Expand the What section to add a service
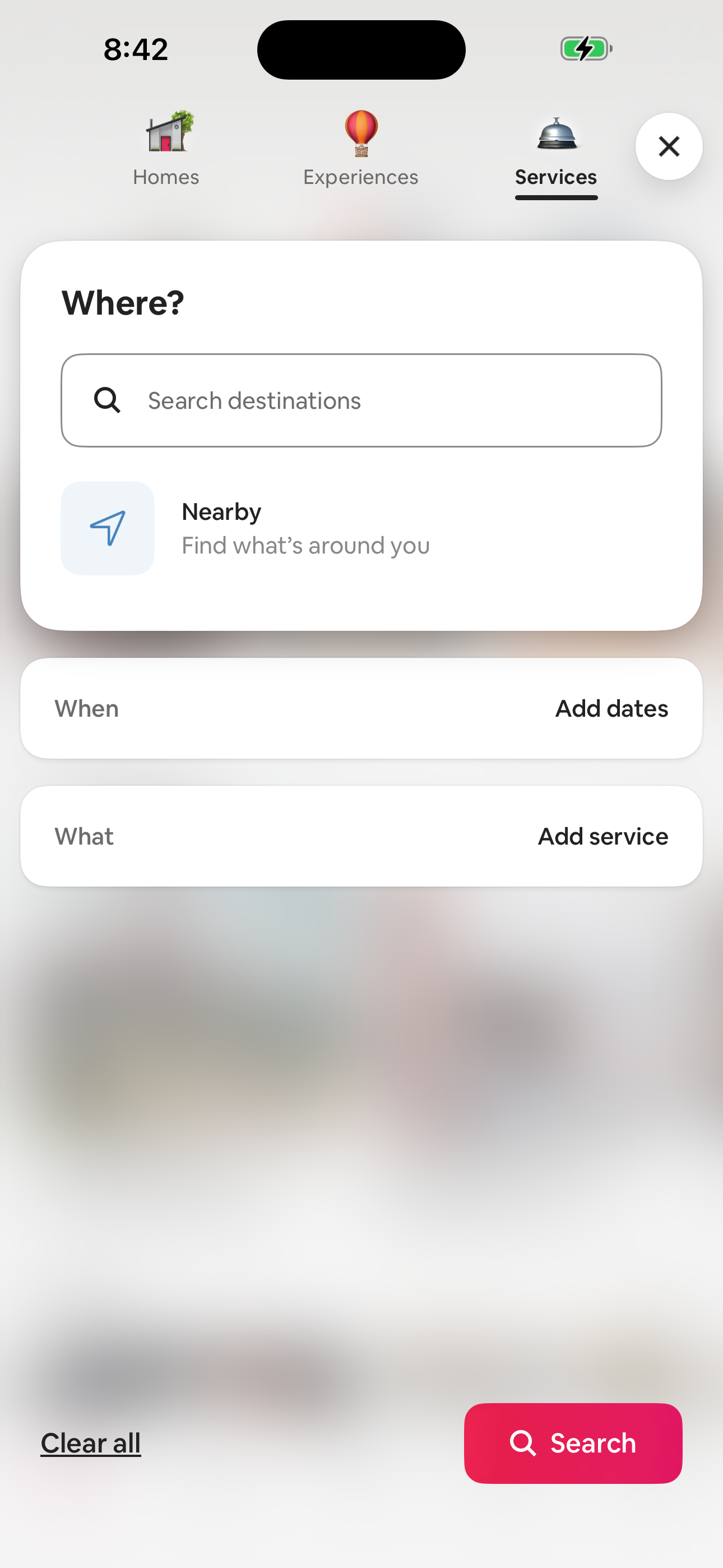 click(361, 836)
